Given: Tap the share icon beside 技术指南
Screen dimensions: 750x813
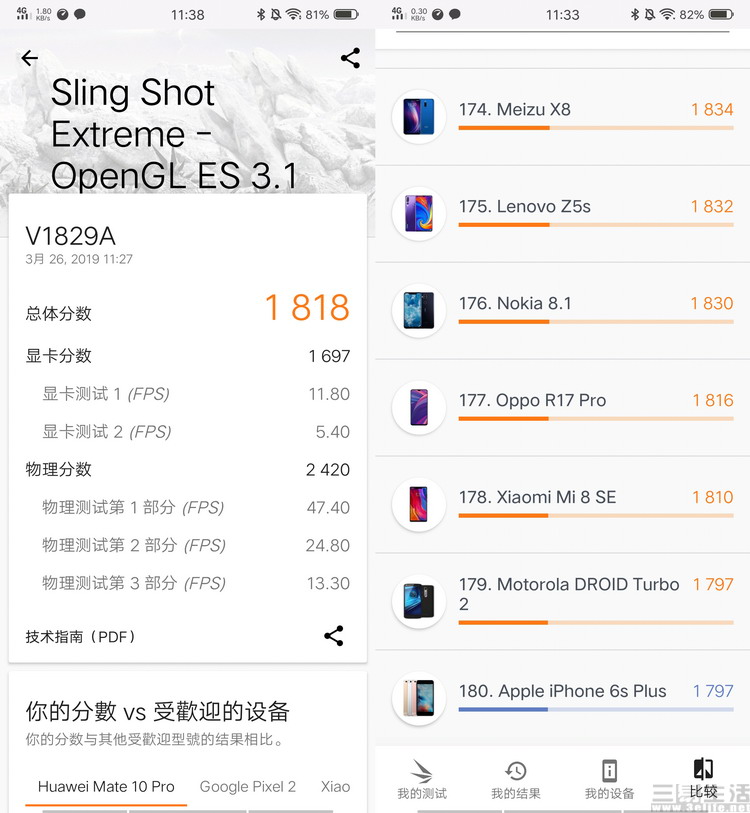Looking at the screenshot, I should click(334, 636).
